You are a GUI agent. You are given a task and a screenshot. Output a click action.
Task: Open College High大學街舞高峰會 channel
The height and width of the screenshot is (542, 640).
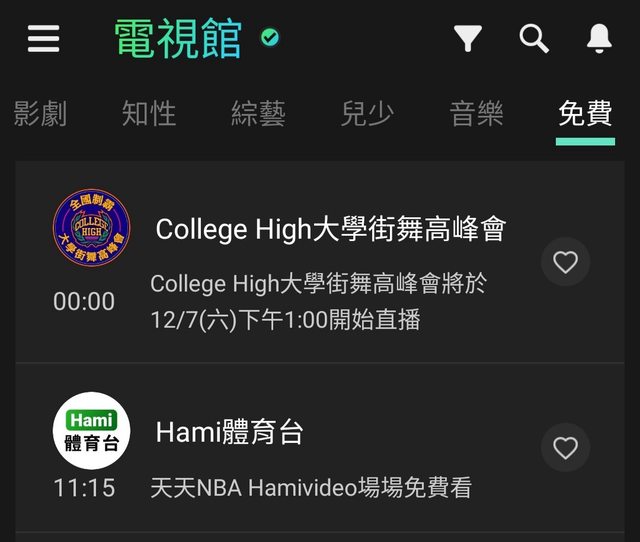tap(330, 230)
